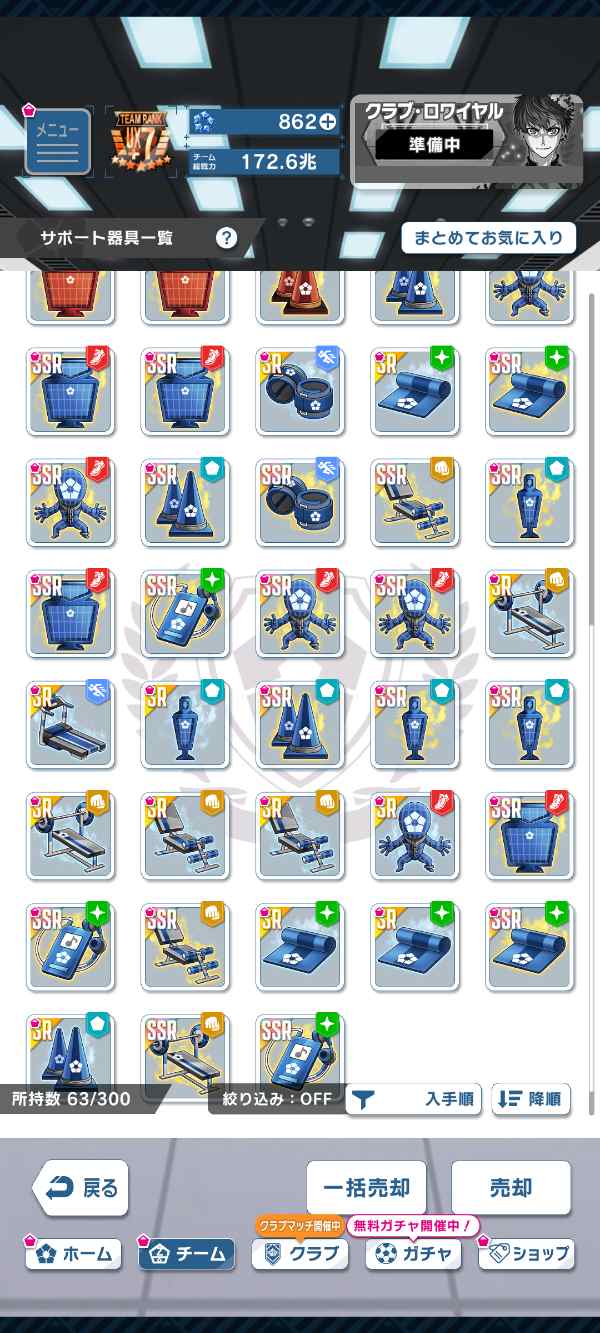Switch to the チーム tab
This screenshot has width=600, height=1333.
point(187,1253)
